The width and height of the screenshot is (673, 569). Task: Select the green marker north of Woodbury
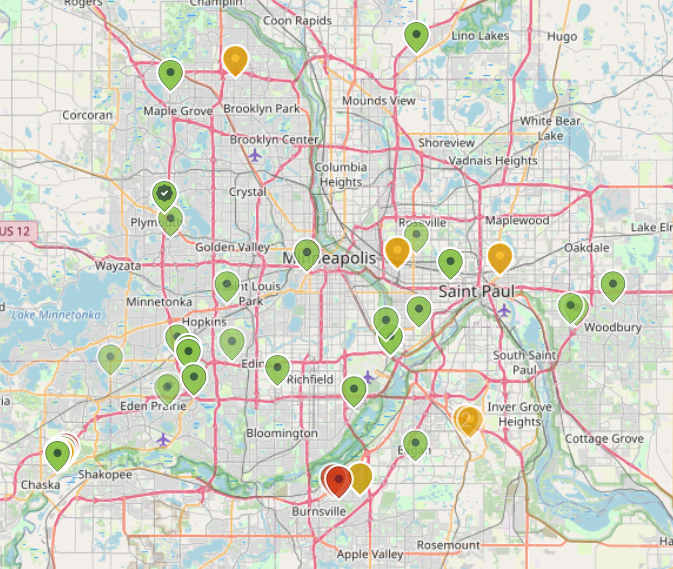coord(612,285)
